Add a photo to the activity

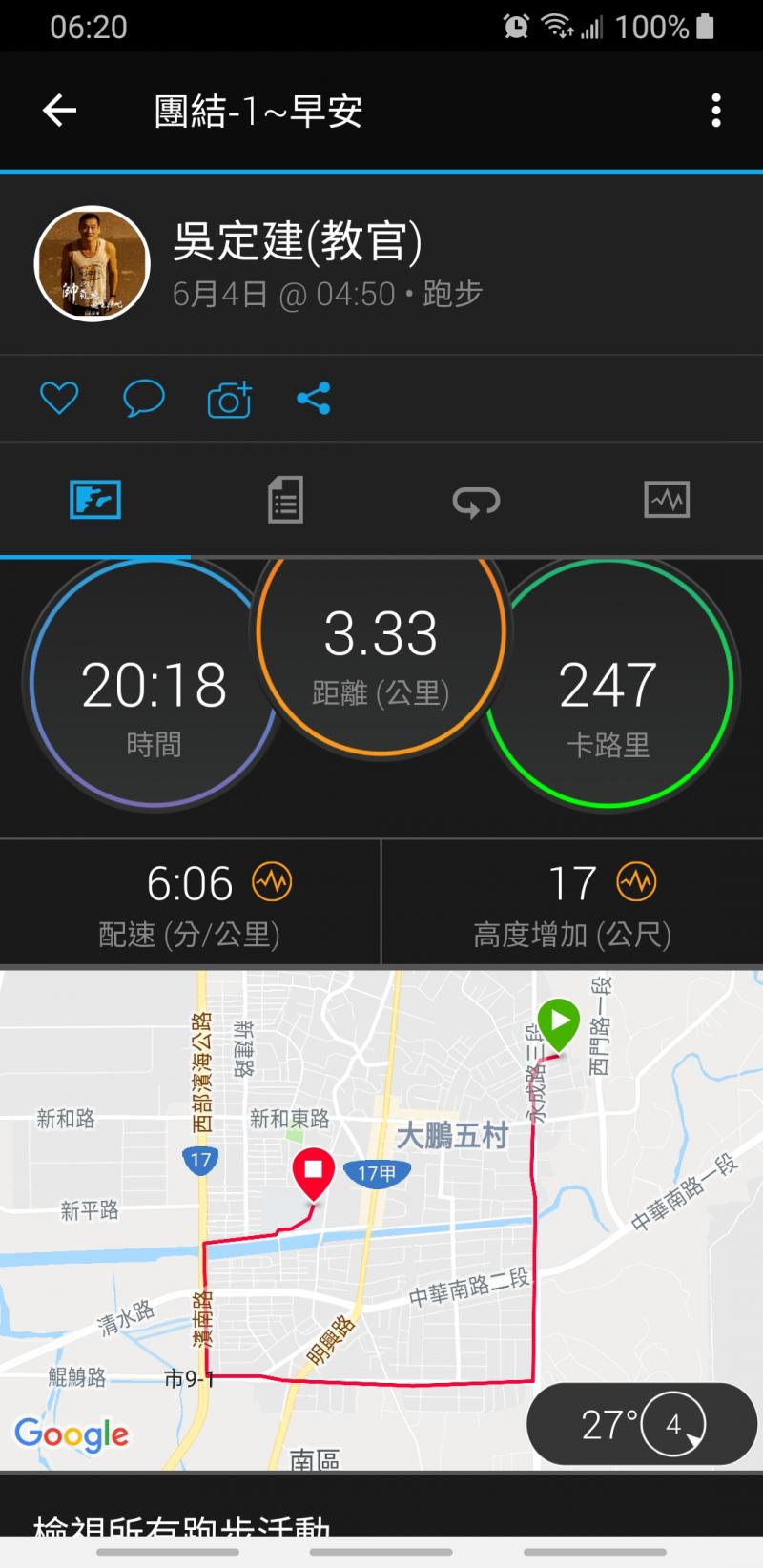click(229, 400)
